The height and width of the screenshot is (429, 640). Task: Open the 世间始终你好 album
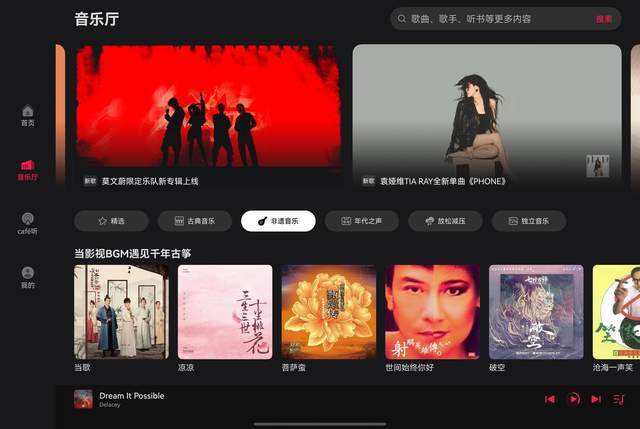pyautogui.click(x=432, y=312)
